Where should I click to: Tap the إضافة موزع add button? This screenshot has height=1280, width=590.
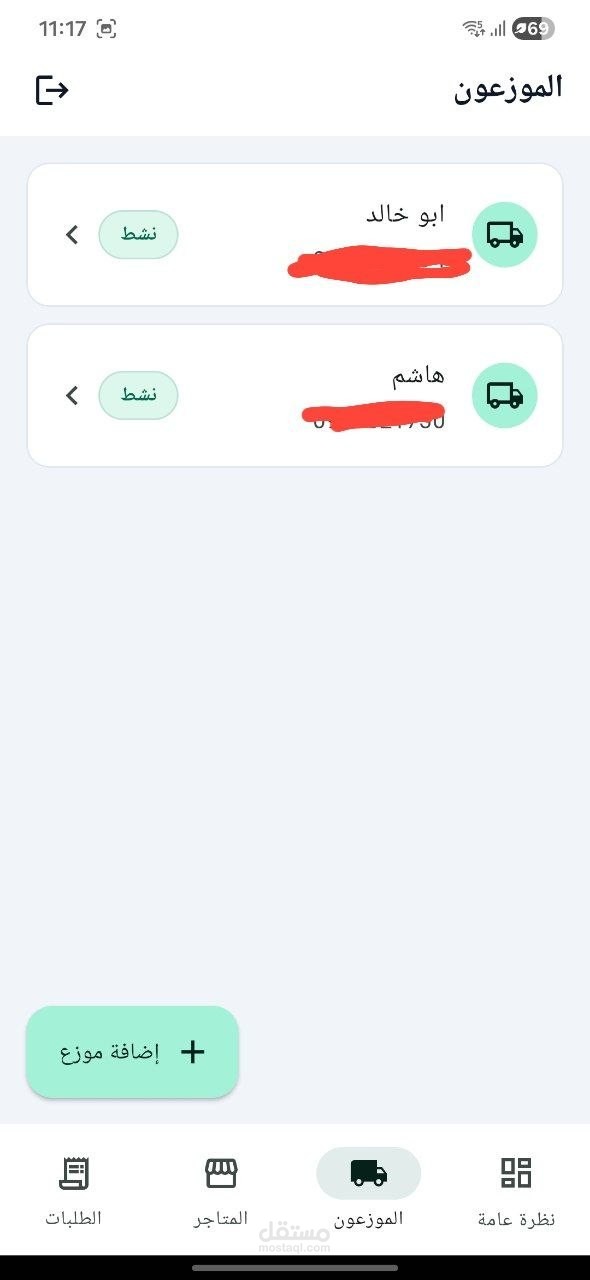(x=132, y=1052)
